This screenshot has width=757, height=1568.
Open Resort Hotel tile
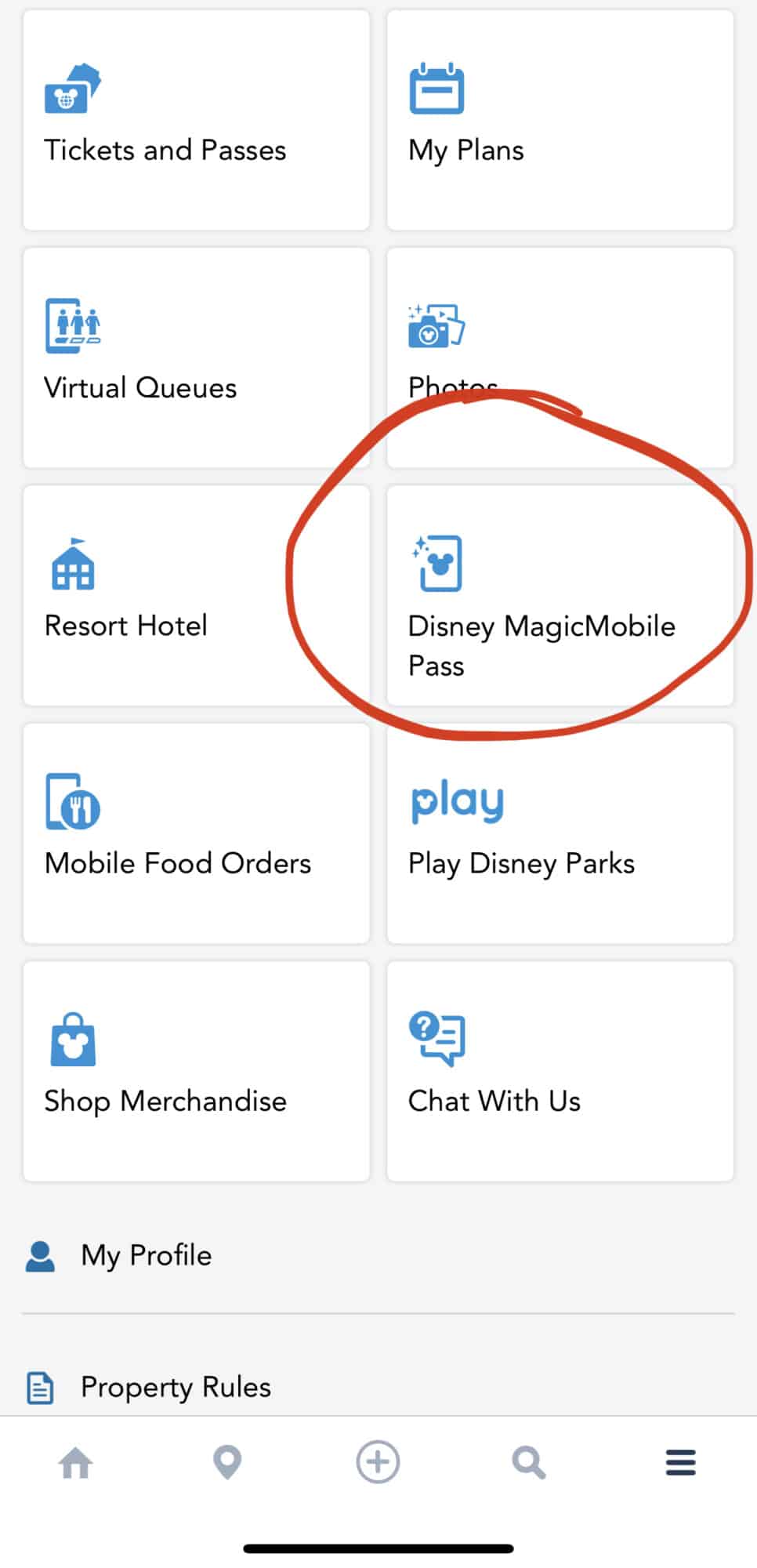(x=196, y=595)
